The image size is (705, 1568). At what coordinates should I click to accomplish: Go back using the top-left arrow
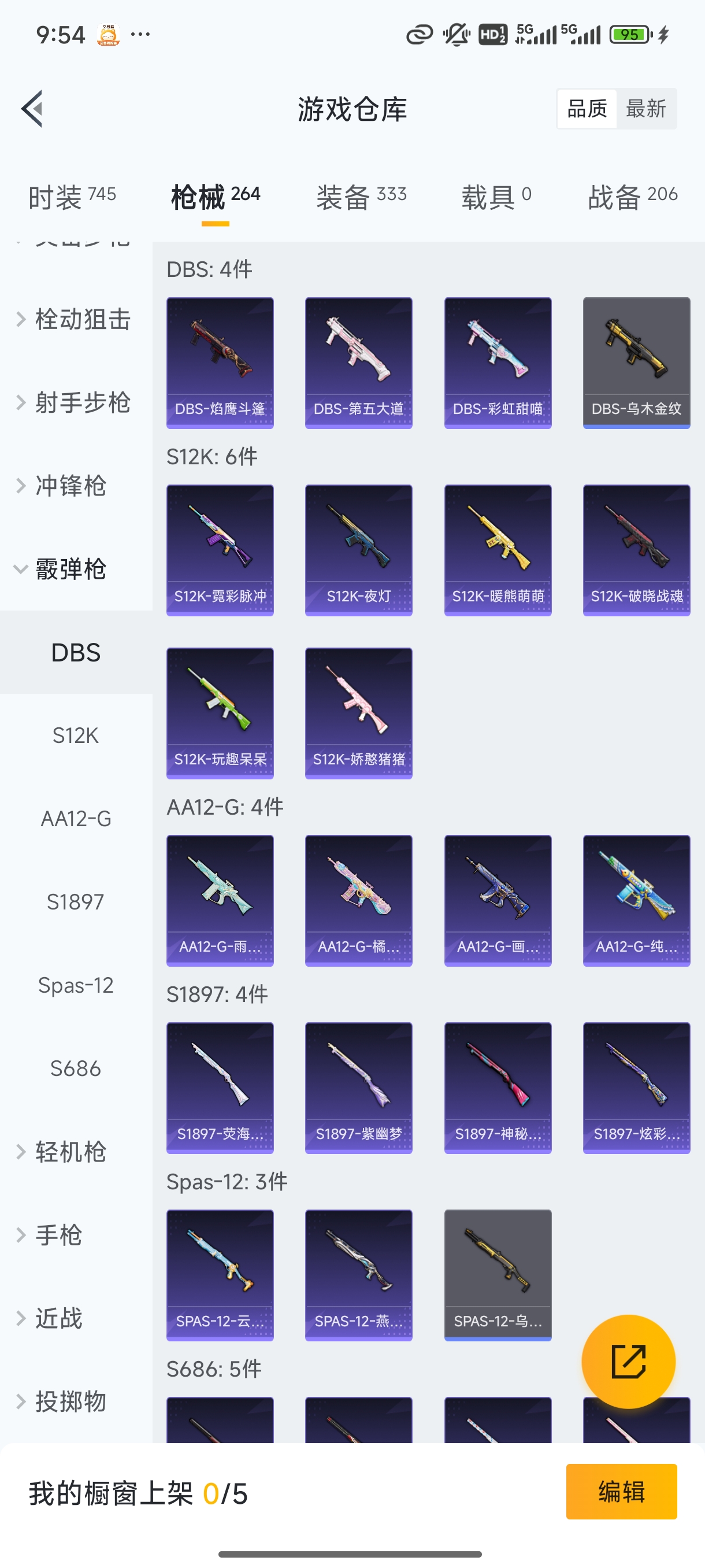[x=32, y=109]
